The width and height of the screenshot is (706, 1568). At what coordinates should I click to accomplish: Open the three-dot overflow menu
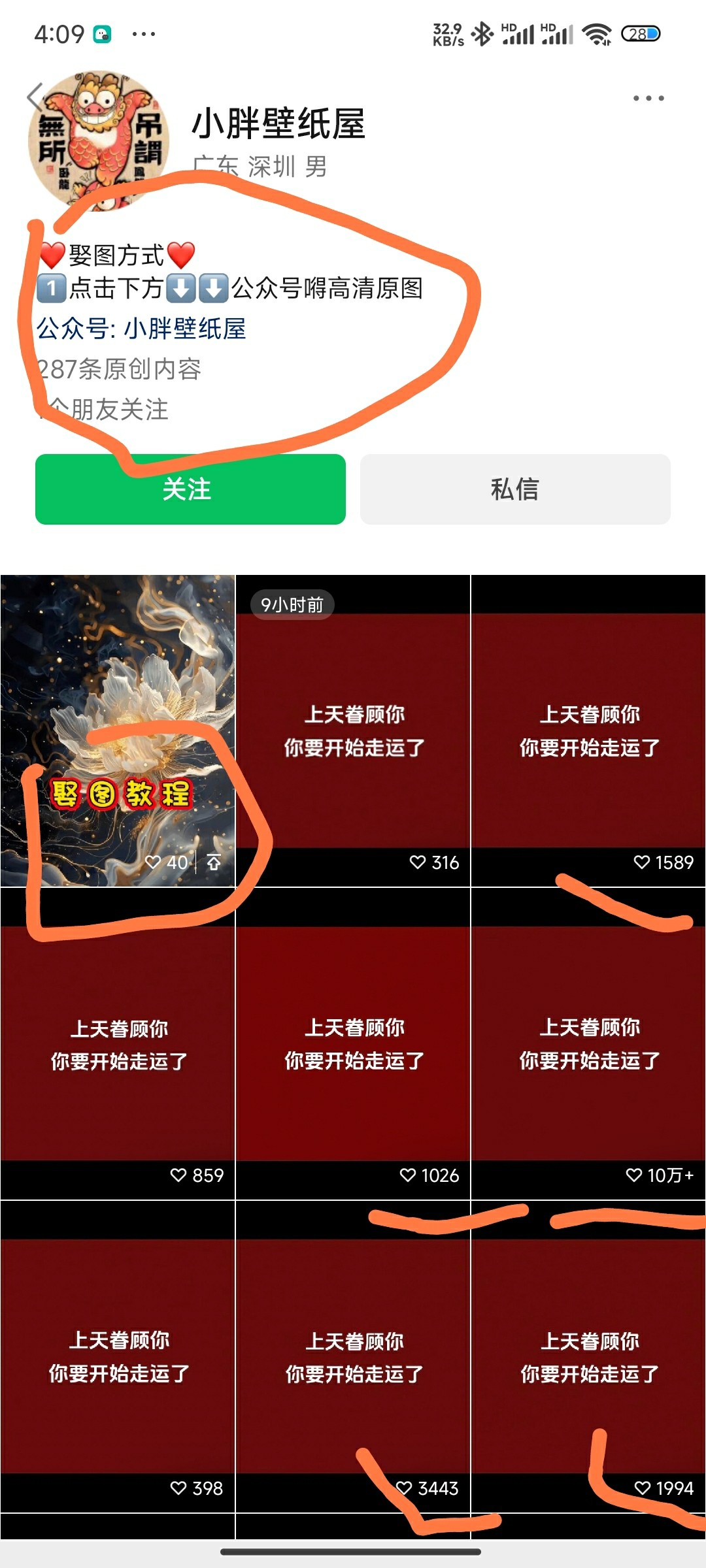click(648, 98)
